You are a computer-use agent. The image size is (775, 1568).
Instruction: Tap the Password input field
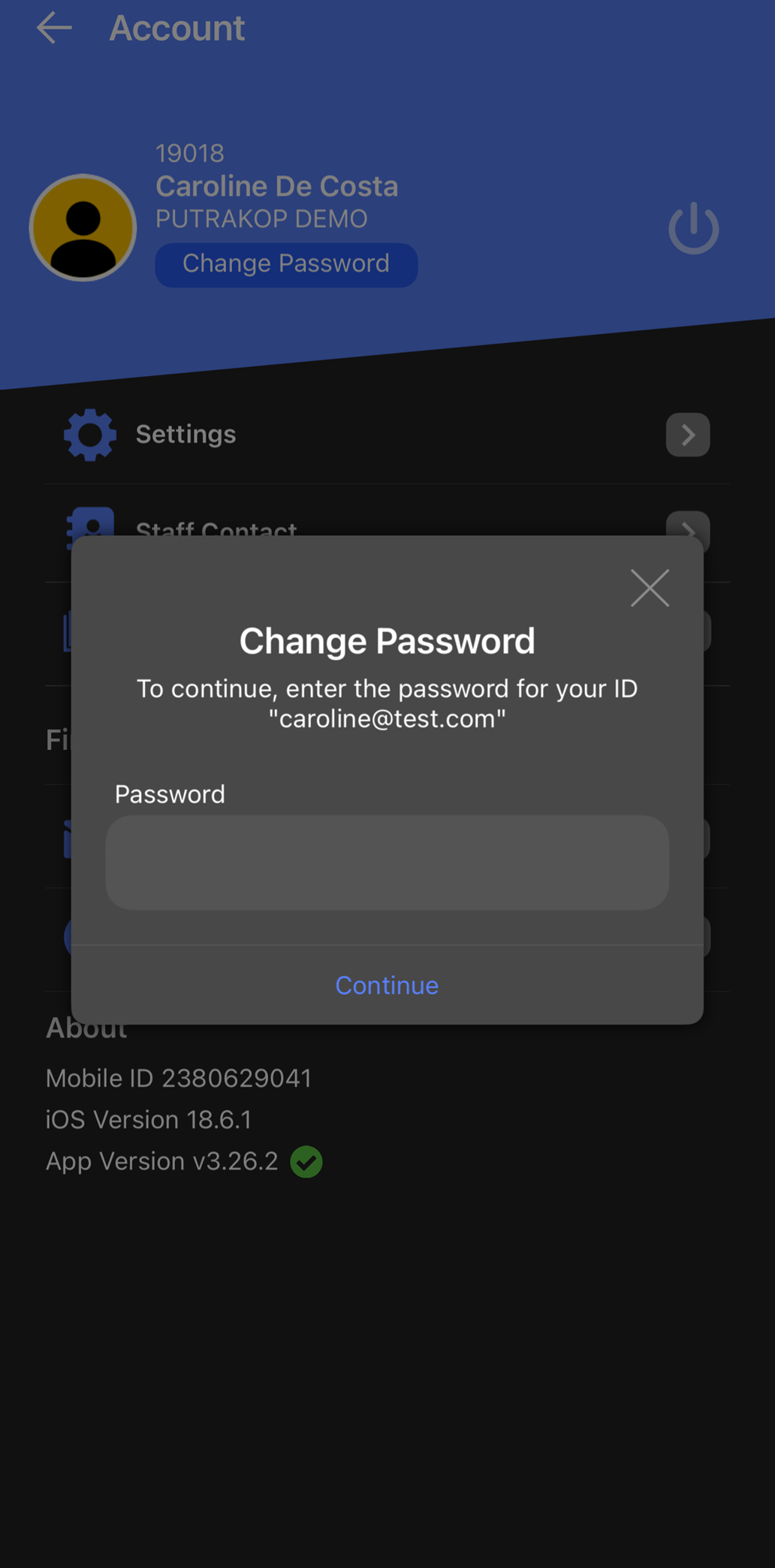tap(387, 862)
